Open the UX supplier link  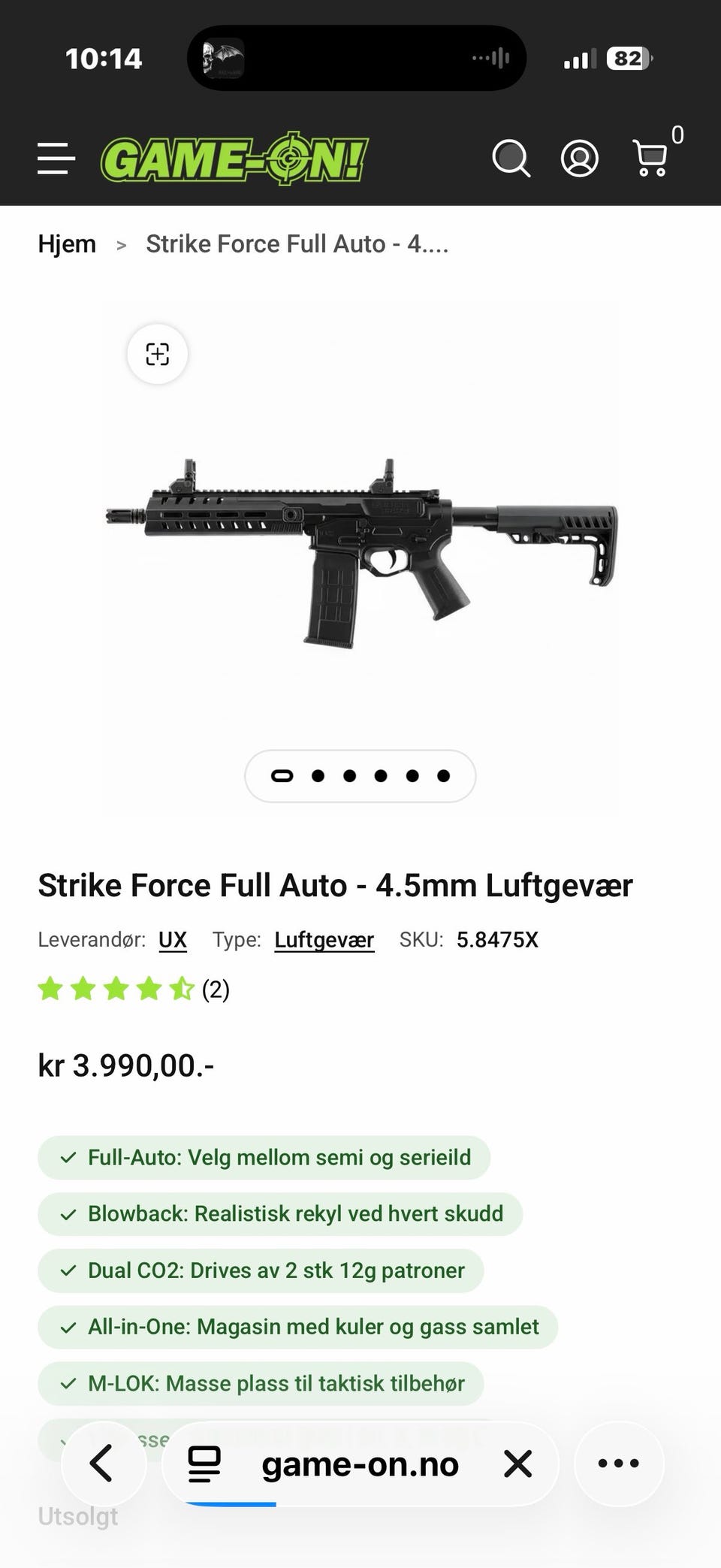click(x=173, y=940)
